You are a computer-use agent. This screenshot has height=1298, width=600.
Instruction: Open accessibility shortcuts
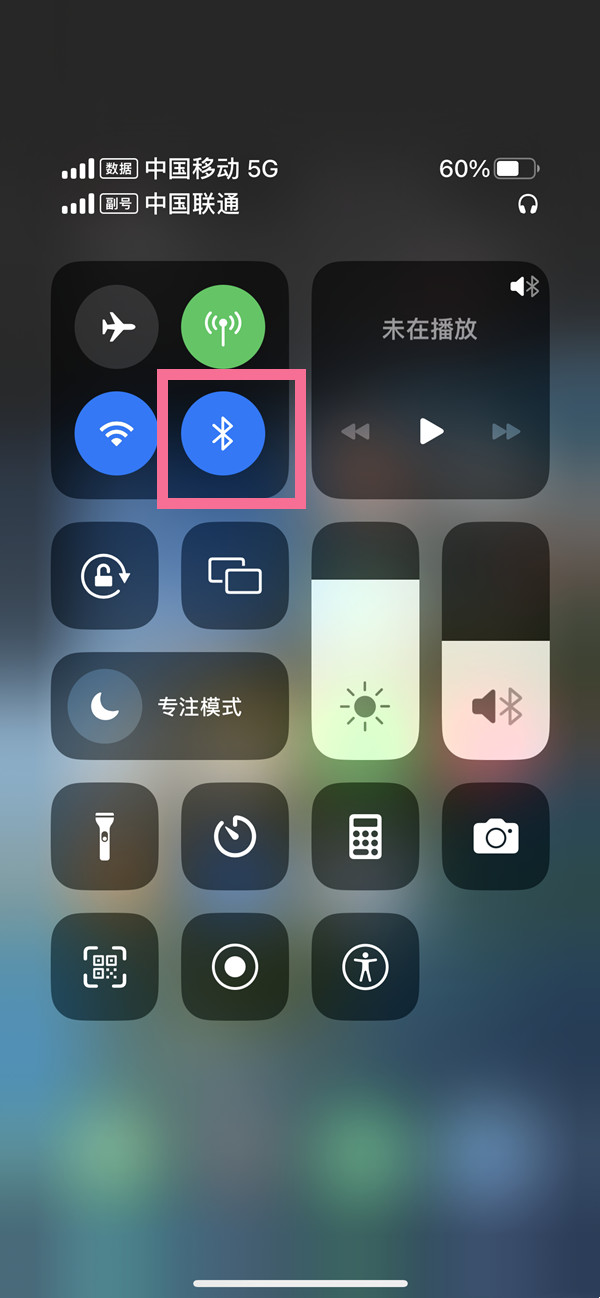tap(365, 967)
